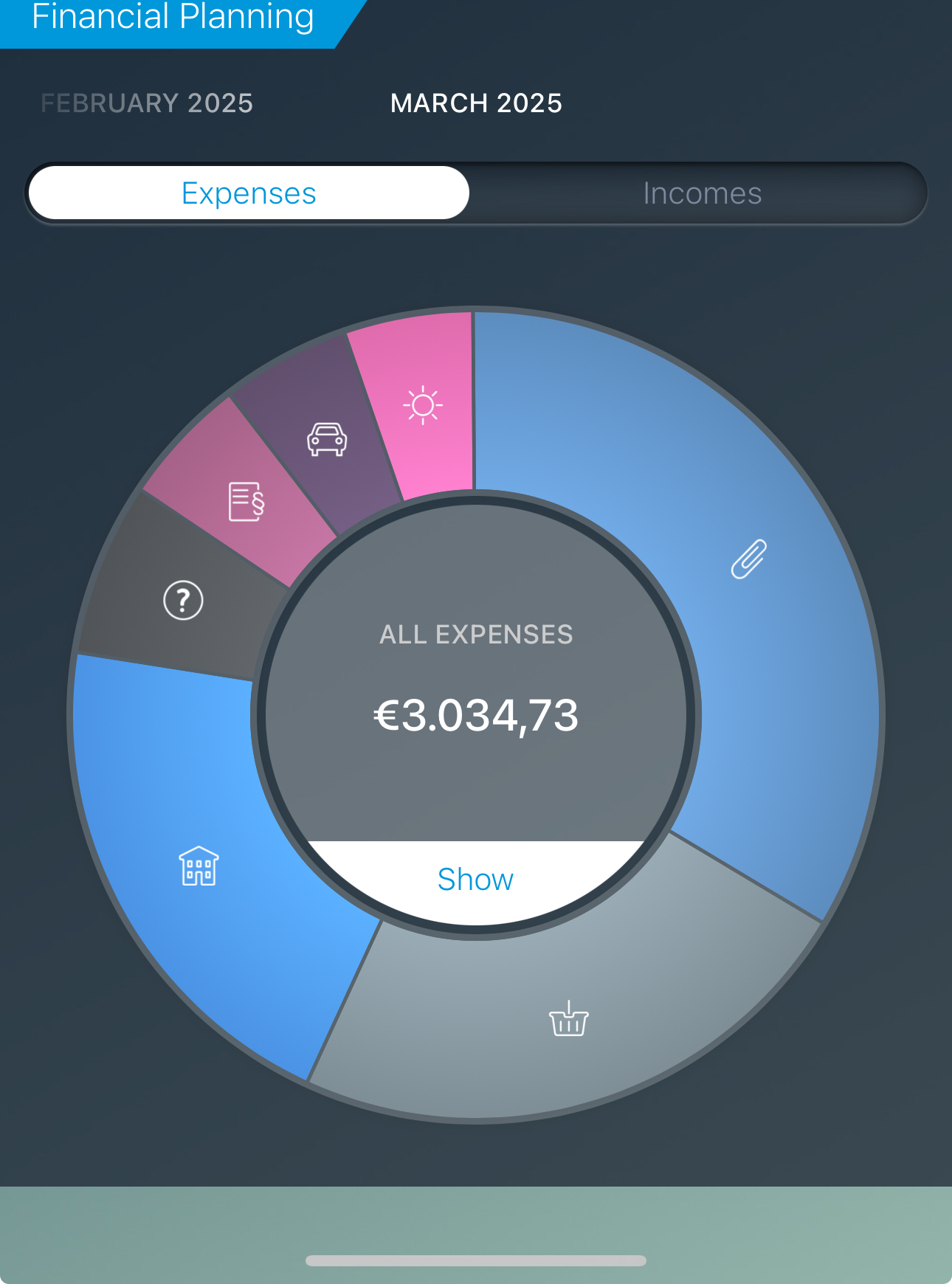This screenshot has height=1284, width=952.
Task: Select the document paragraph-sign segment
Action: point(246,502)
